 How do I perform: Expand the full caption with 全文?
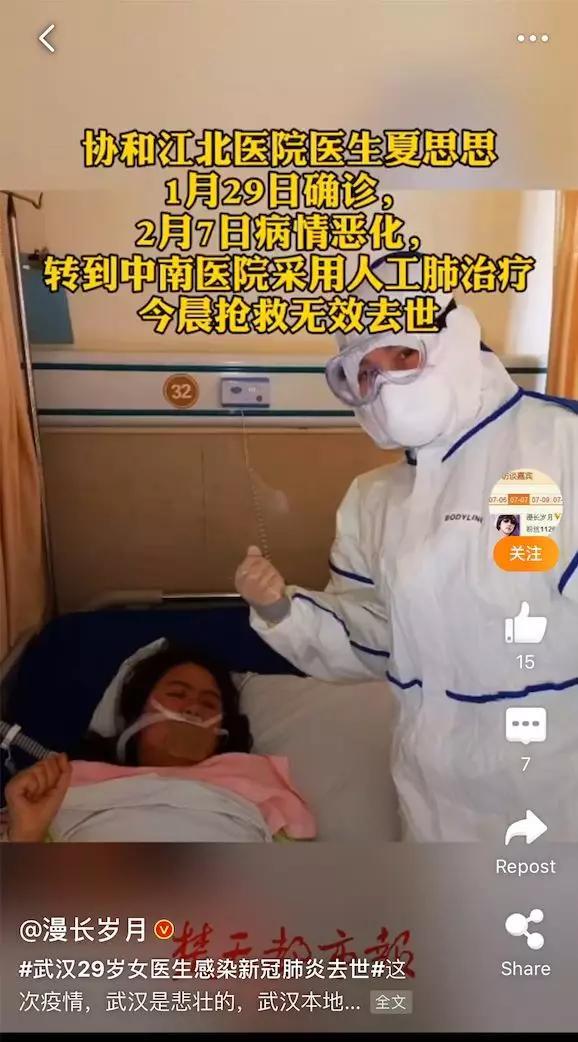(391, 1001)
